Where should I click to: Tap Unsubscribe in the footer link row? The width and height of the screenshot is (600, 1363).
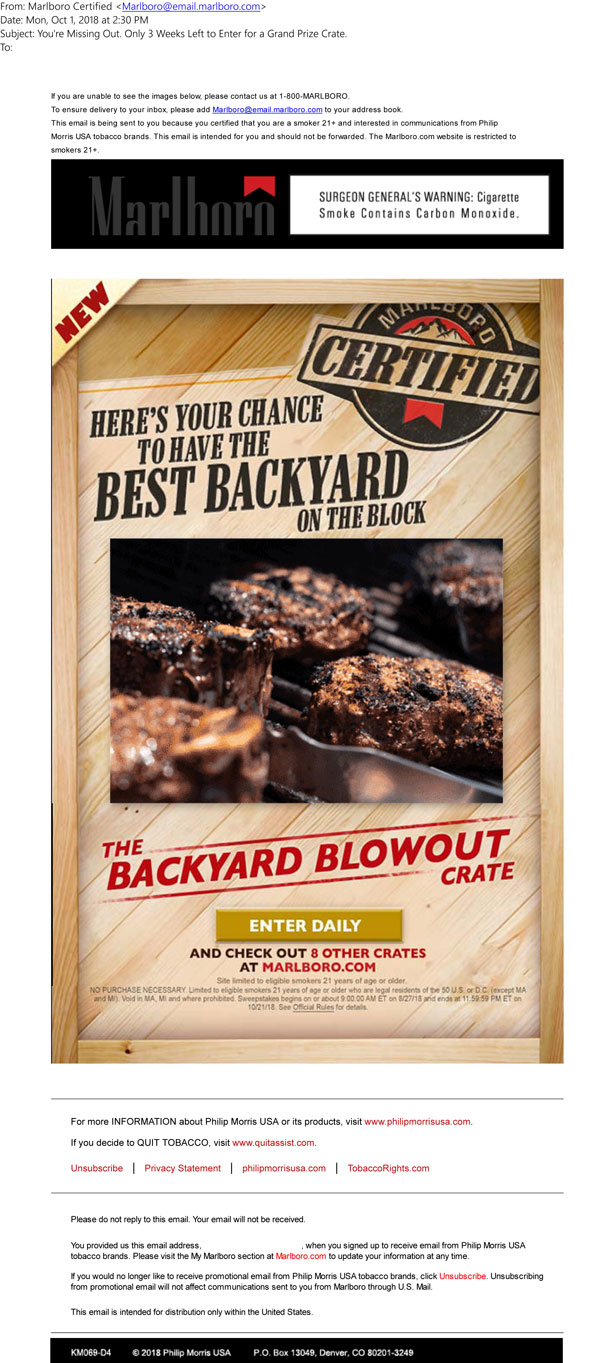97,1168
